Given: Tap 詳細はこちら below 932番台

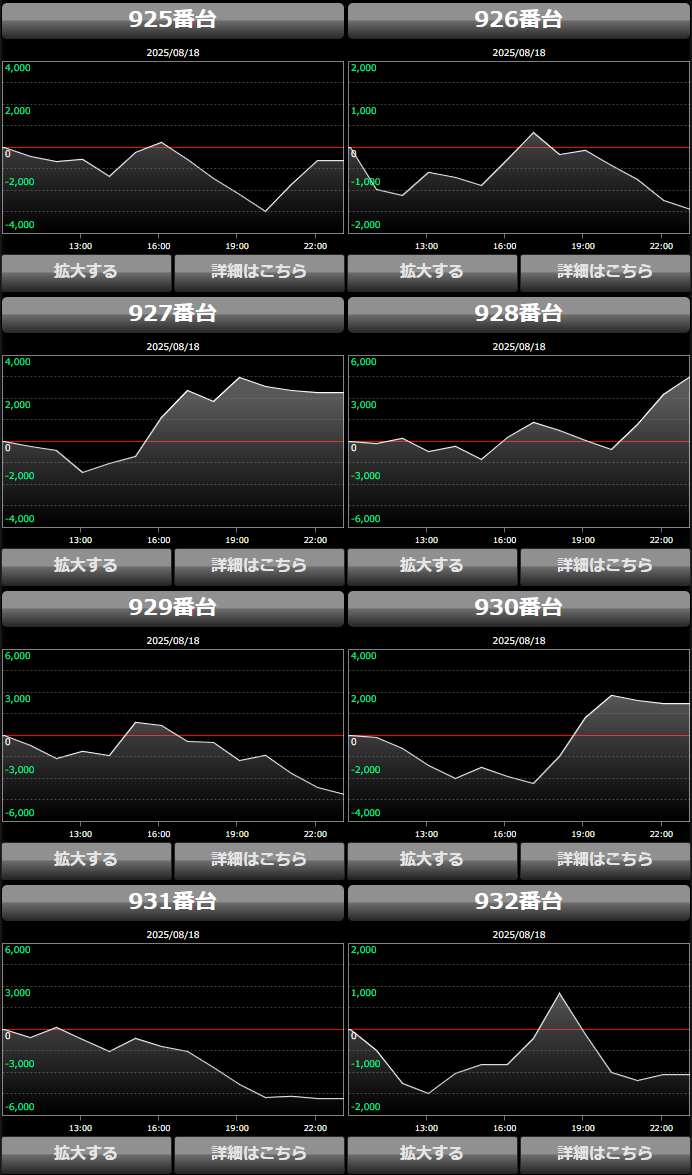Looking at the screenshot, I should tap(605, 1155).
